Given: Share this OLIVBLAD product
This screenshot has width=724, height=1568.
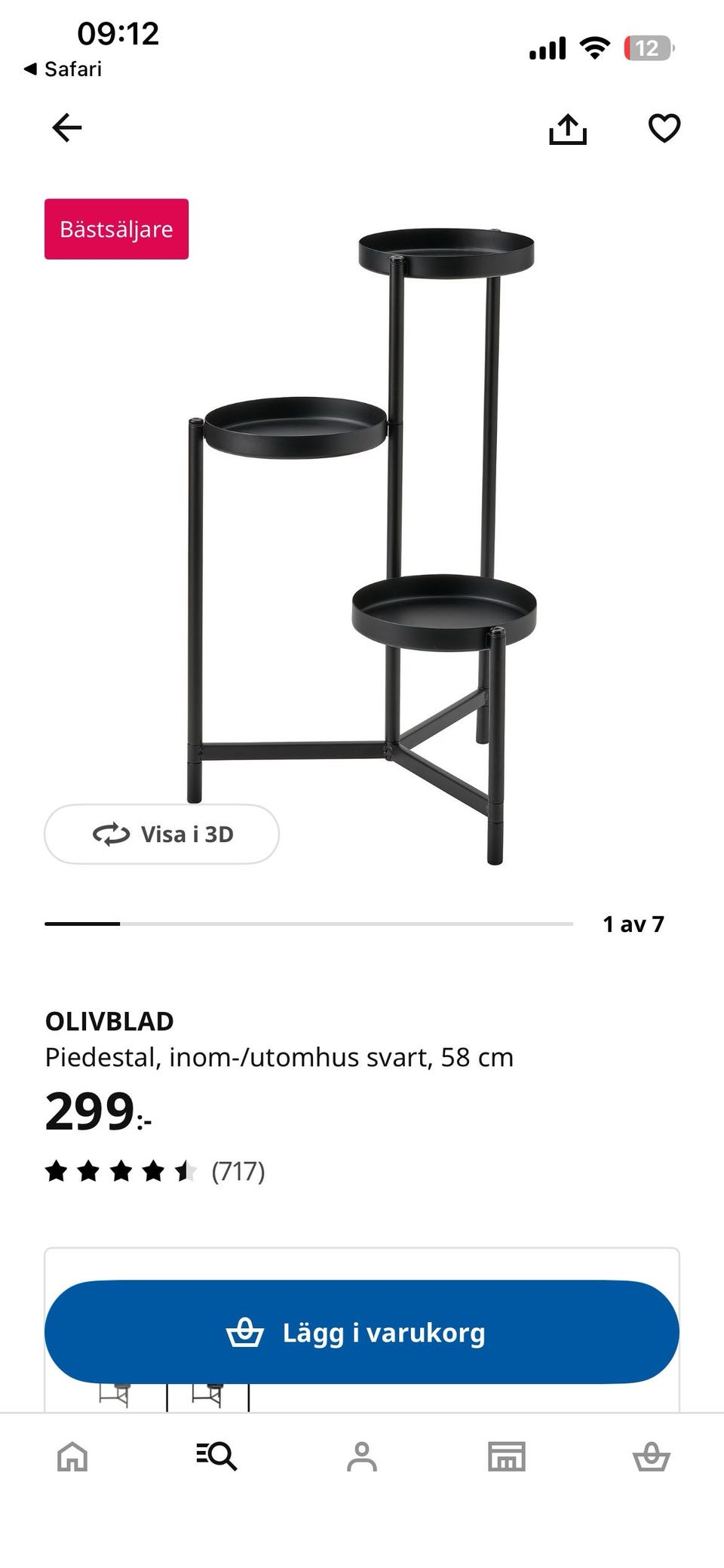Looking at the screenshot, I should [567, 128].
